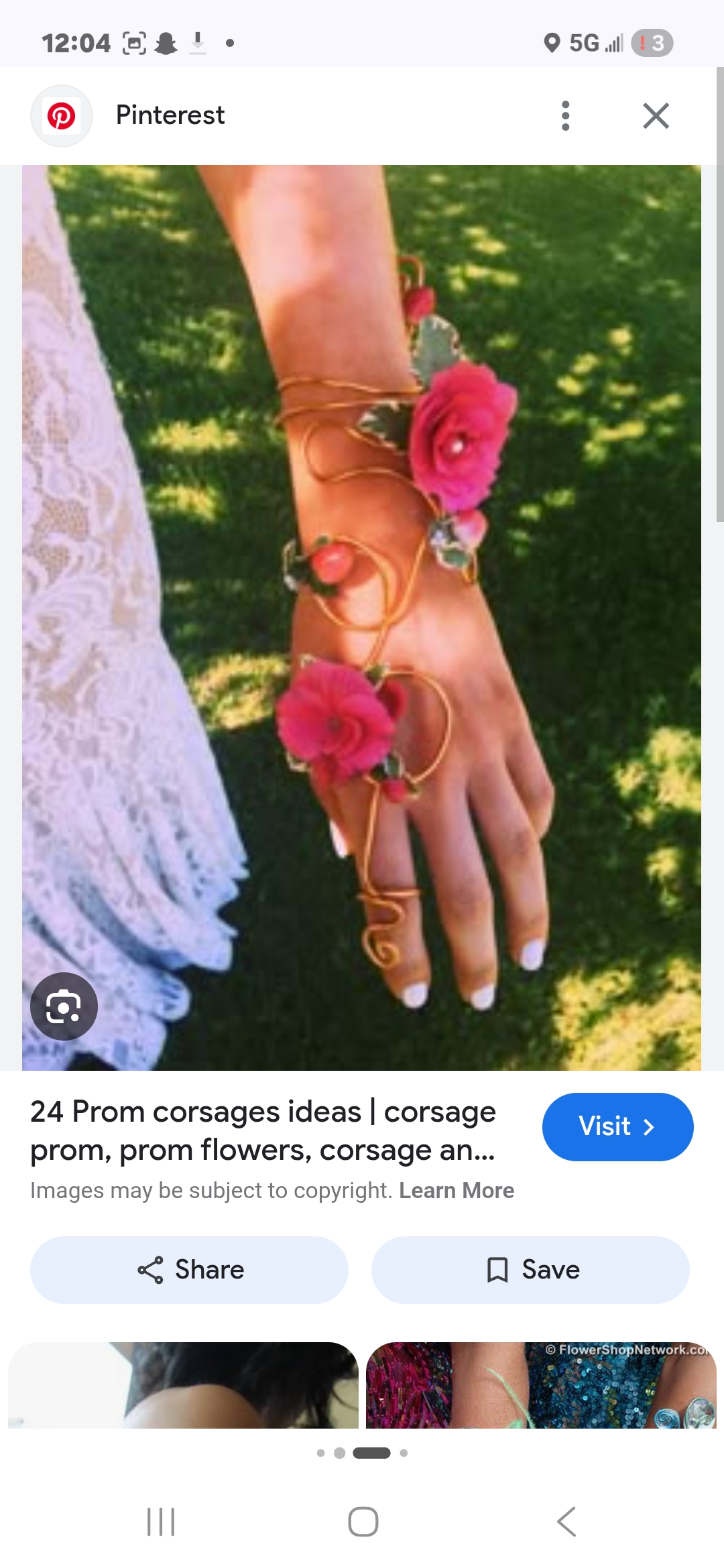Tap the location indicator in the status bar
Viewport: 724px width, 1568px height.
[x=553, y=42]
